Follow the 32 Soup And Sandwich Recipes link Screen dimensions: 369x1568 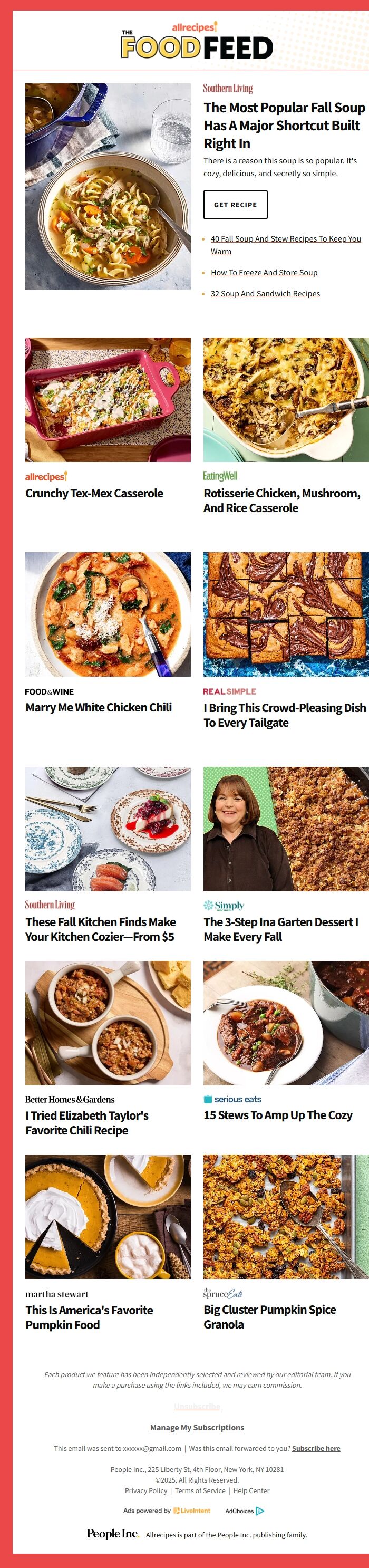pyautogui.click(x=265, y=293)
